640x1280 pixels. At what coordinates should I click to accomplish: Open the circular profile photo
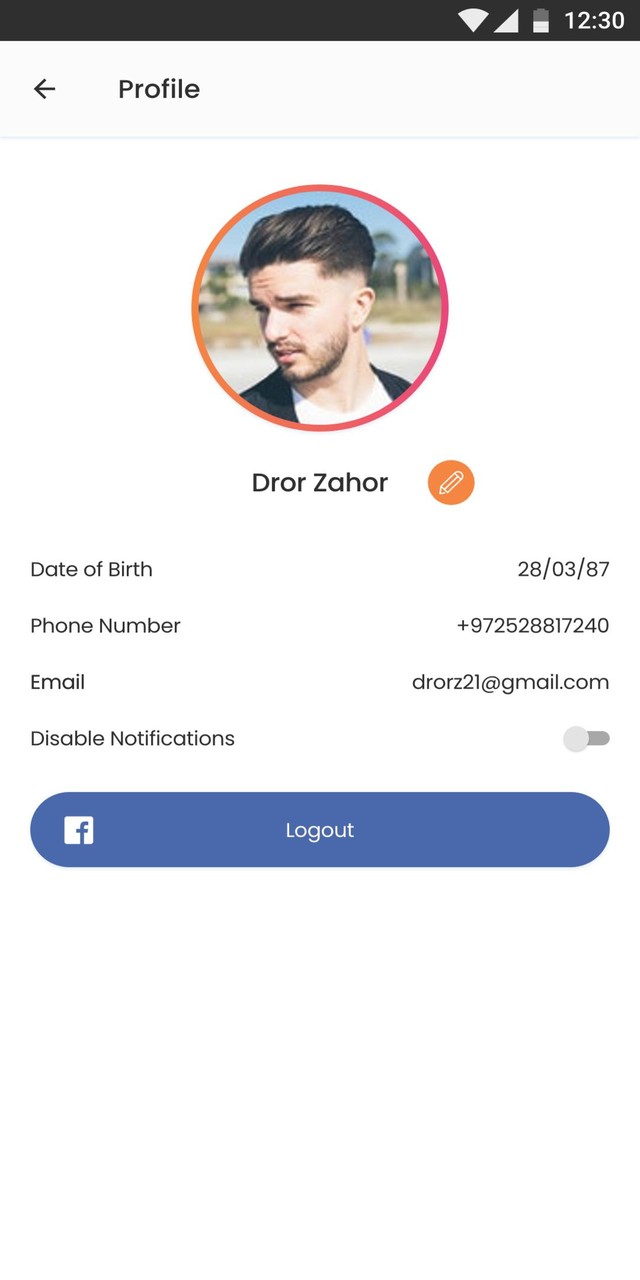(320, 308)
